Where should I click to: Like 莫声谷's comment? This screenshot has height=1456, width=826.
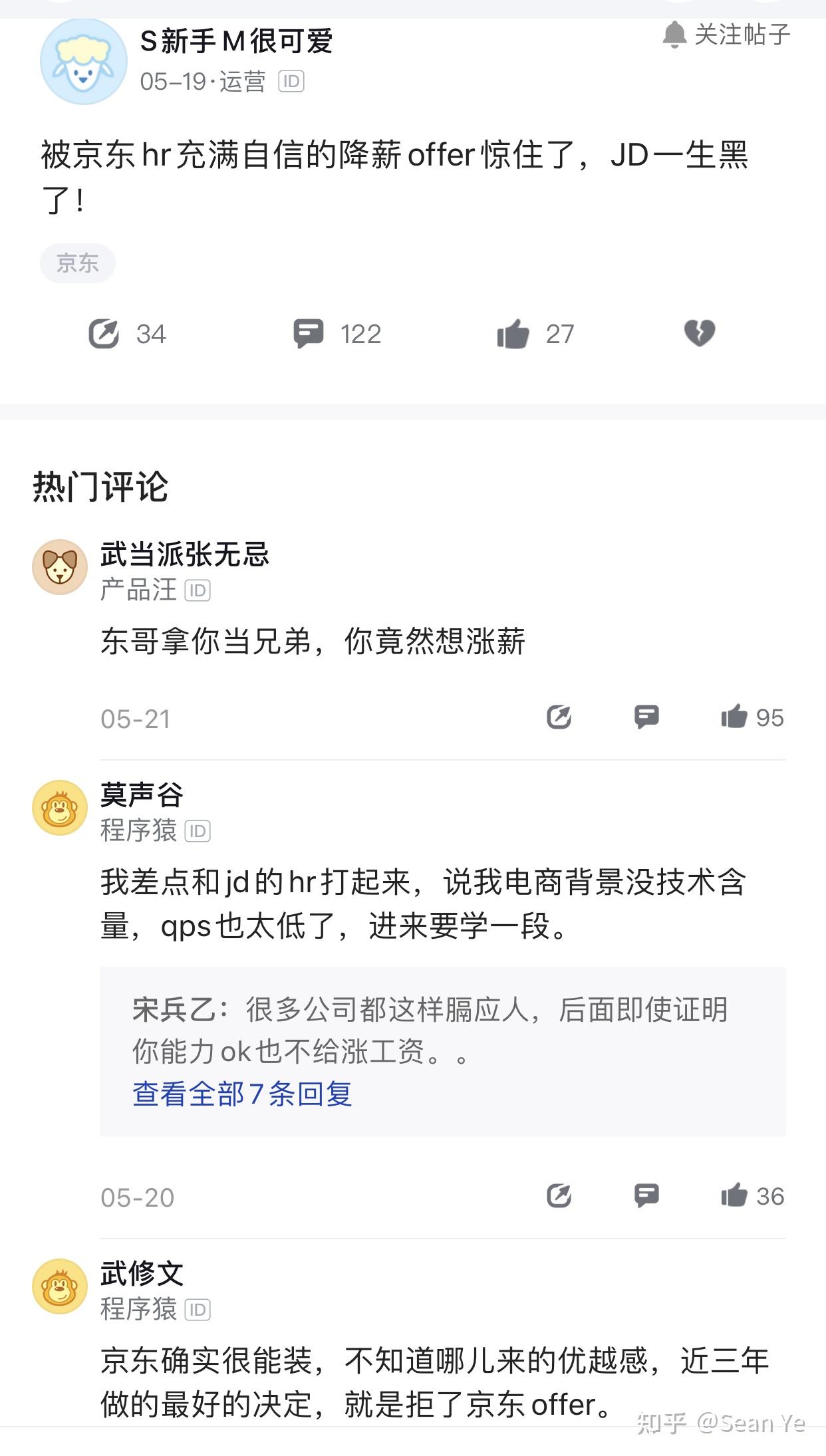click(734, 1196)
